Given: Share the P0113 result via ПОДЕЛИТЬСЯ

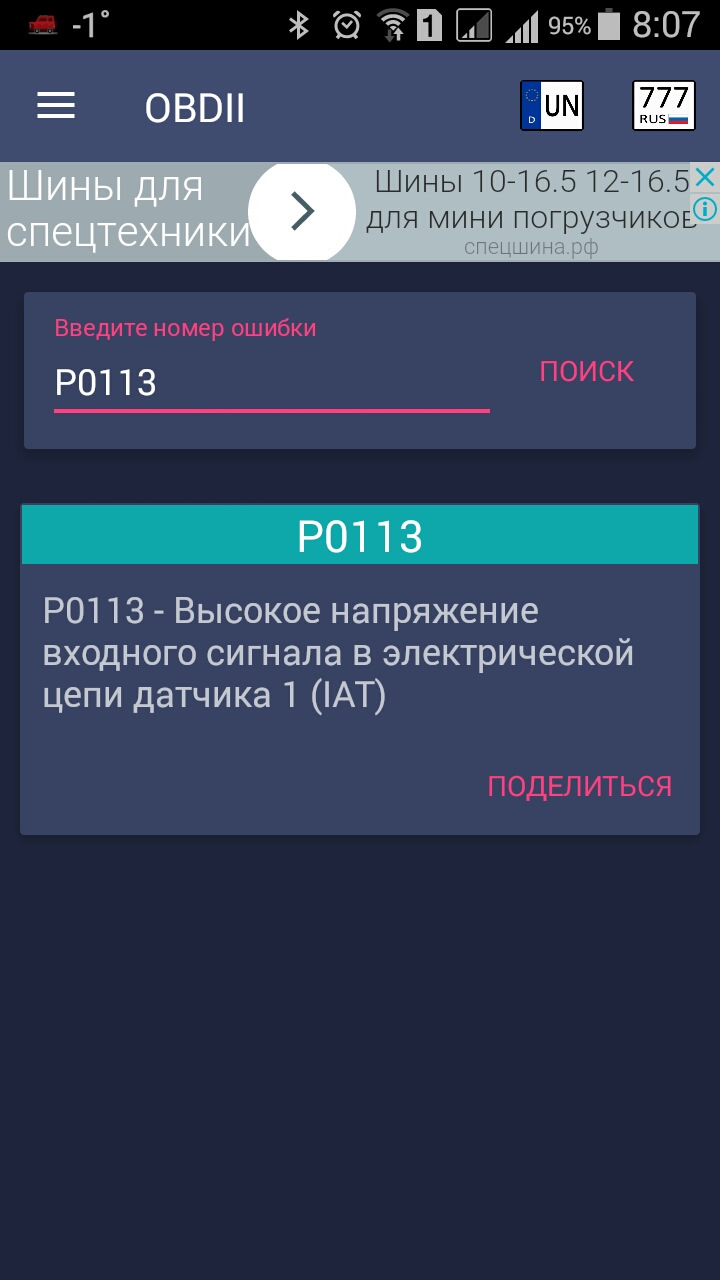Looking at the screenshot, I should [x=579, y=787].
